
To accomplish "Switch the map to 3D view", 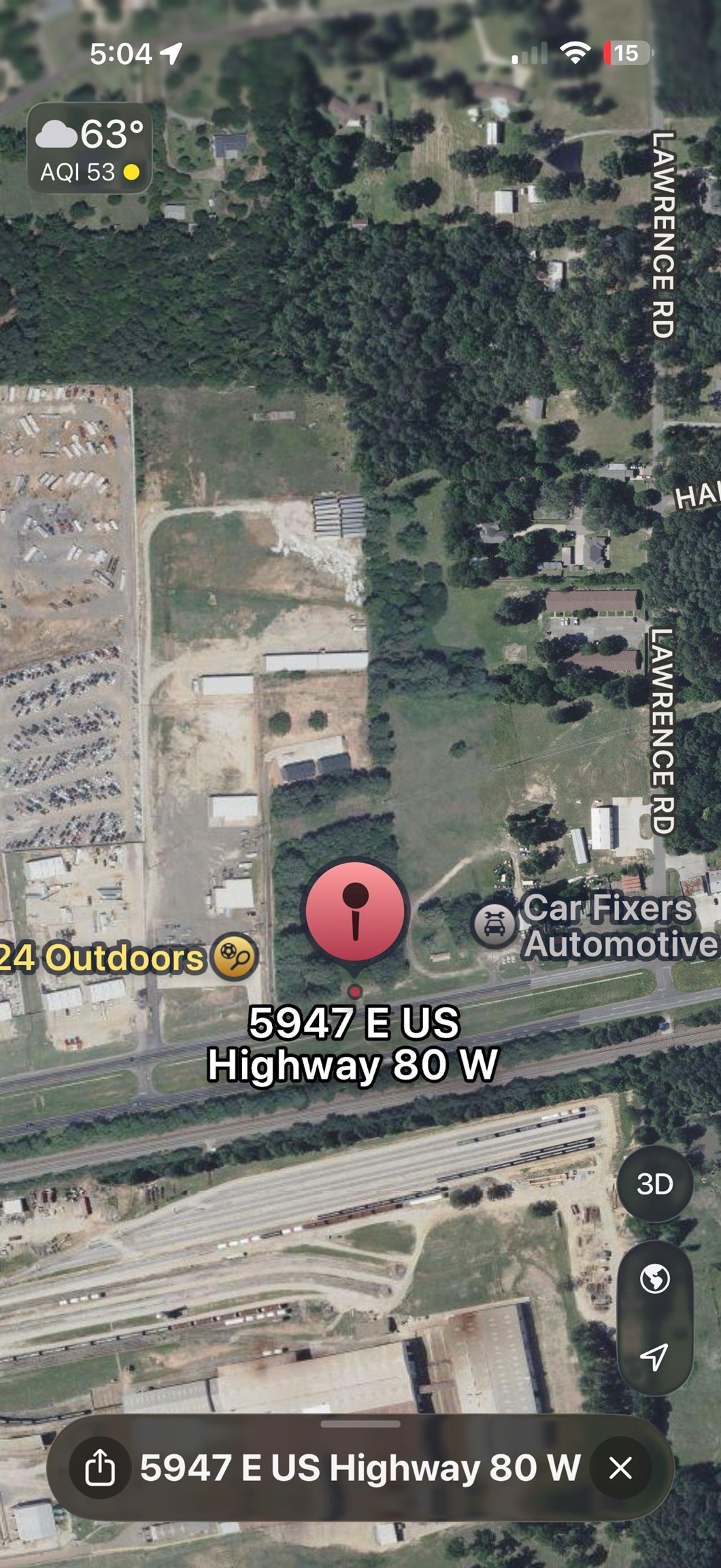I will point(654,1185).
